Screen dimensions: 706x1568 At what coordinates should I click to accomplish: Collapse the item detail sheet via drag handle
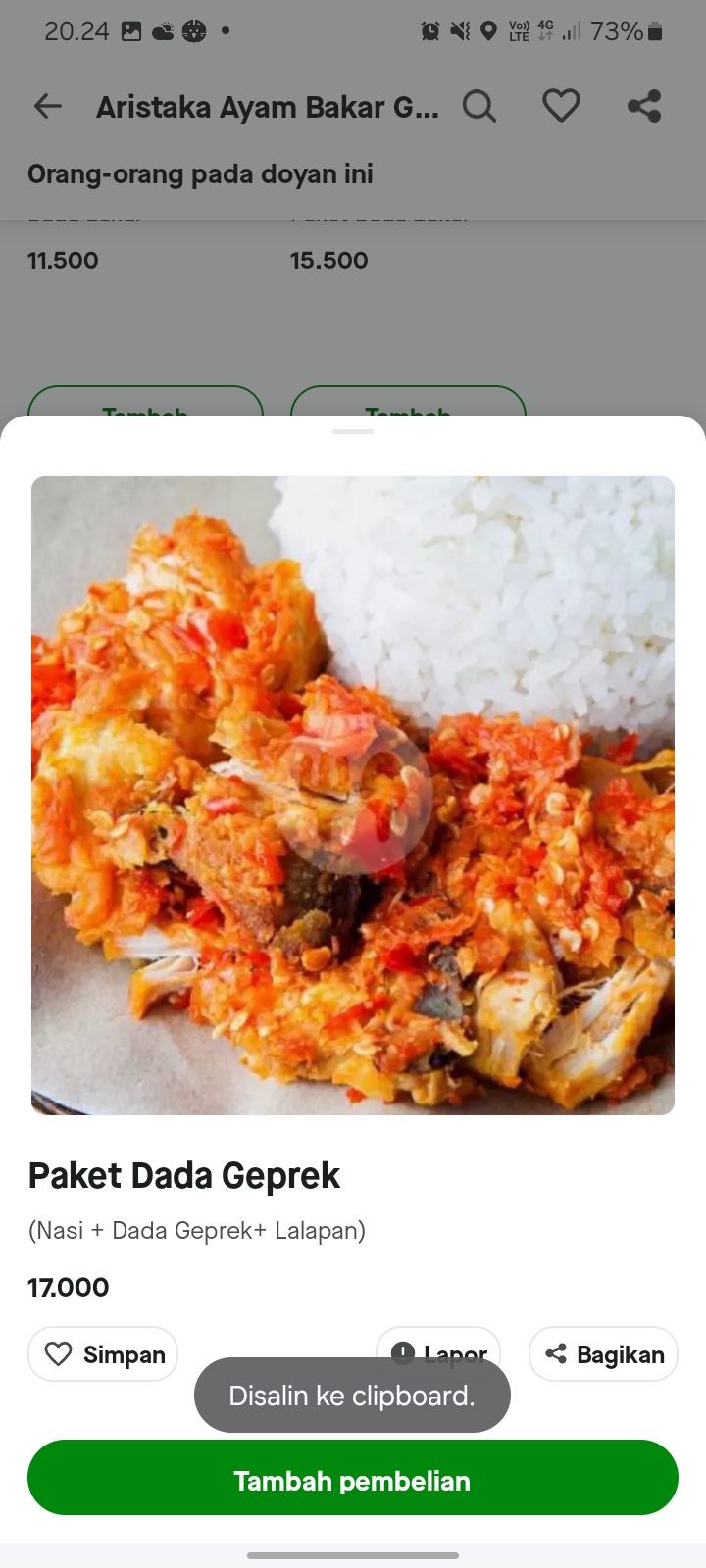point(352,429)
